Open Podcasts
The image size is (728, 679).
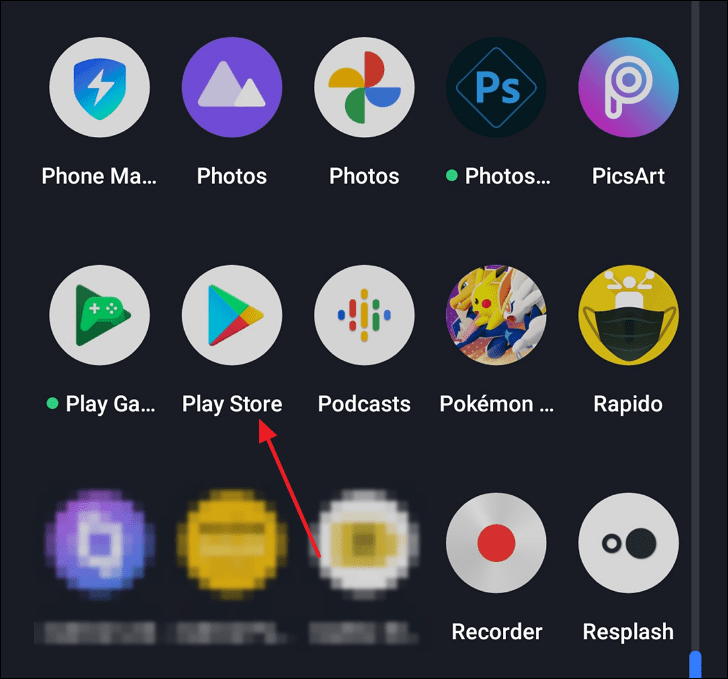click(364, 316)
